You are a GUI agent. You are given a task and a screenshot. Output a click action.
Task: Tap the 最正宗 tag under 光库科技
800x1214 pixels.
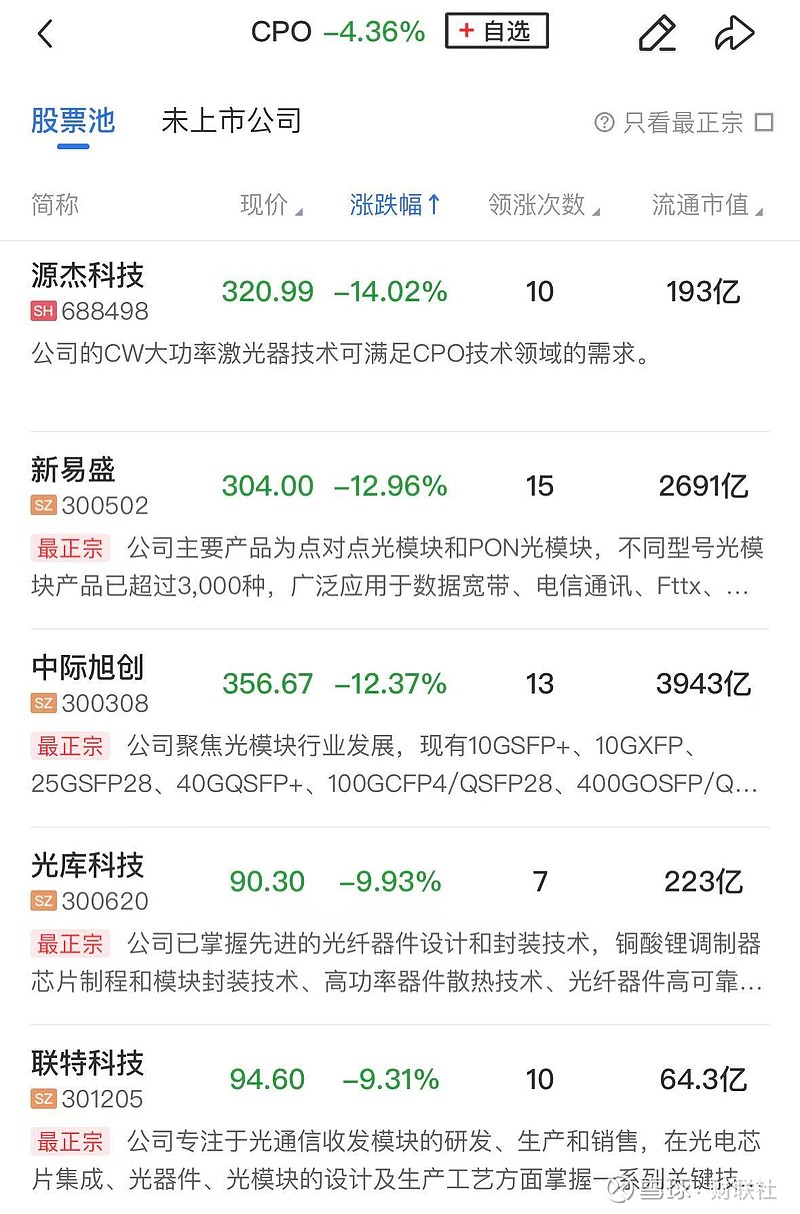(x=68, y=943)
